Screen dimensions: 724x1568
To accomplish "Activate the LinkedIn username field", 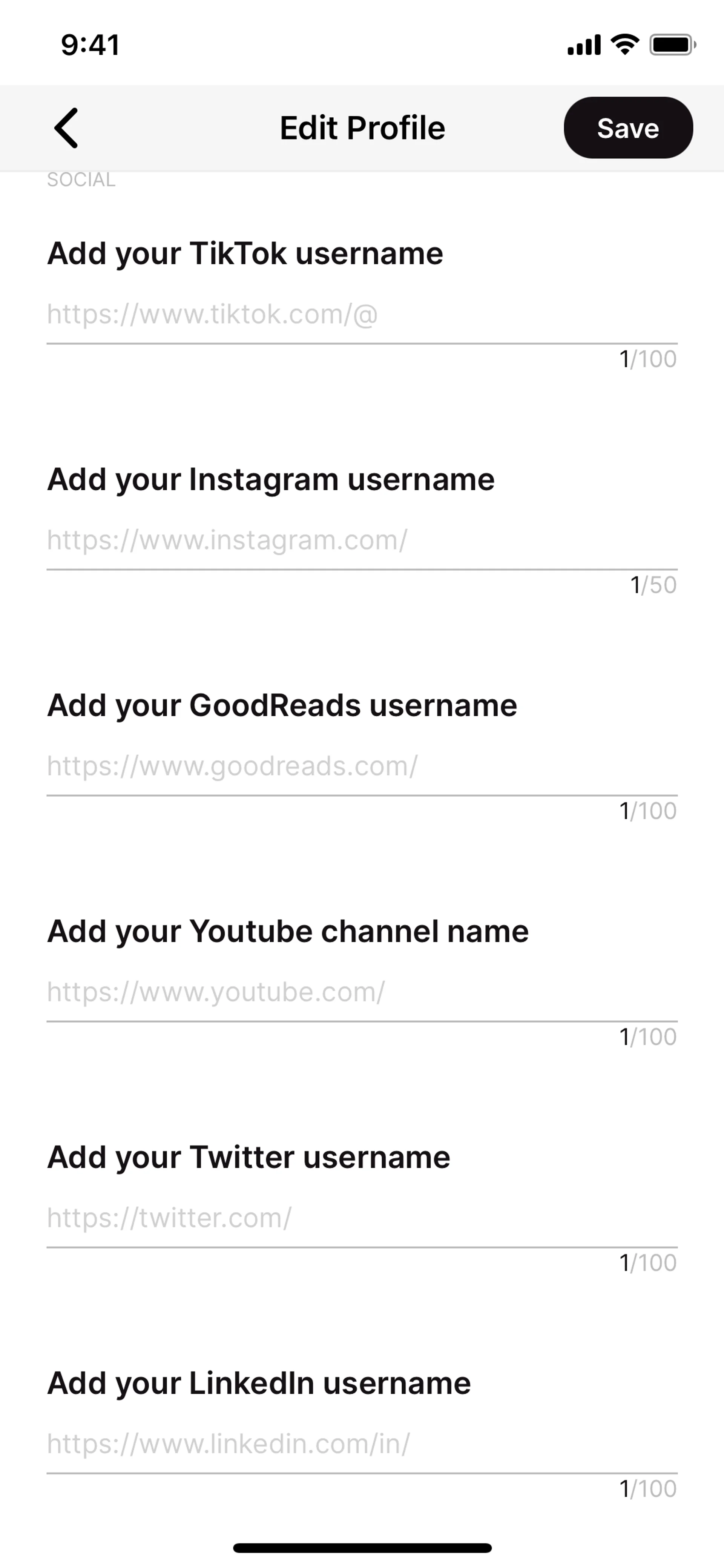I will pyautogui.click(x=361, y=1444).
